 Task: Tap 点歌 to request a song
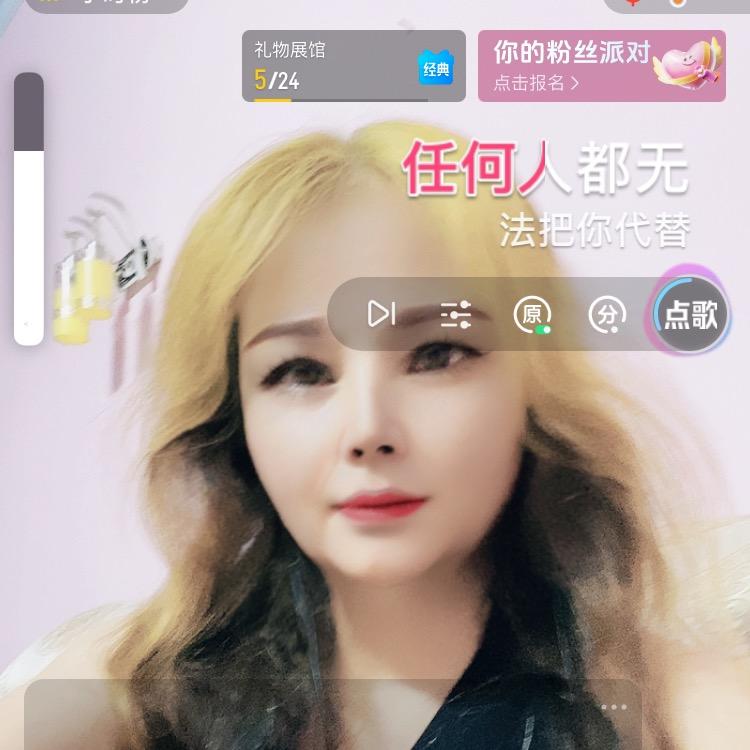[691, 314]
